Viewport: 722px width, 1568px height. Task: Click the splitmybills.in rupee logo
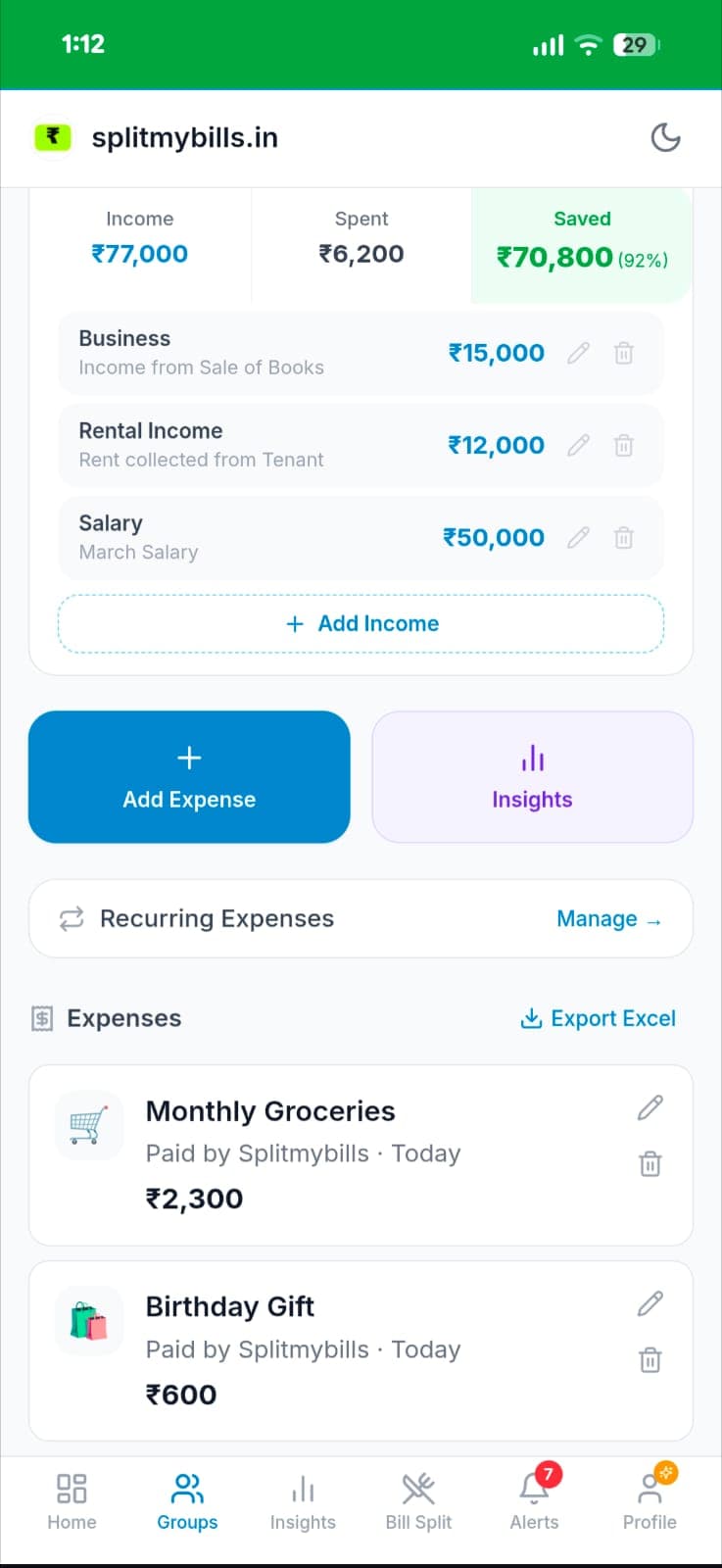[52, 137]
